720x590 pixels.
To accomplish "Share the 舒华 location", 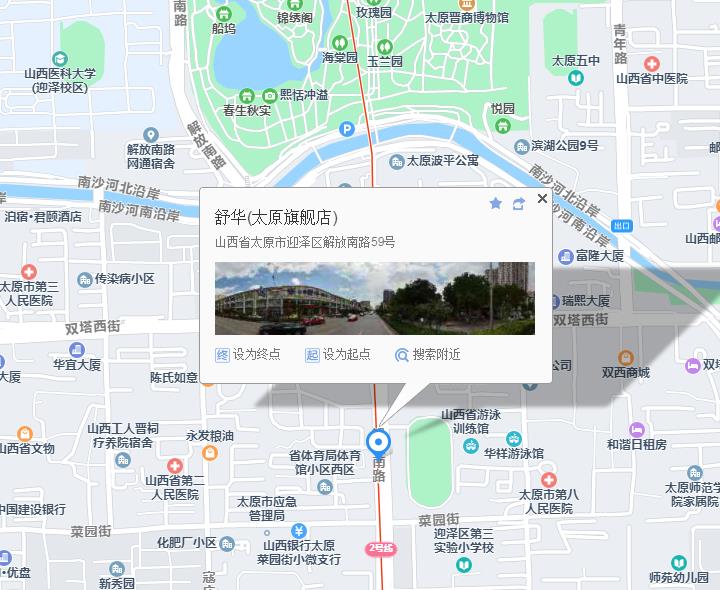I will (518, 204).
